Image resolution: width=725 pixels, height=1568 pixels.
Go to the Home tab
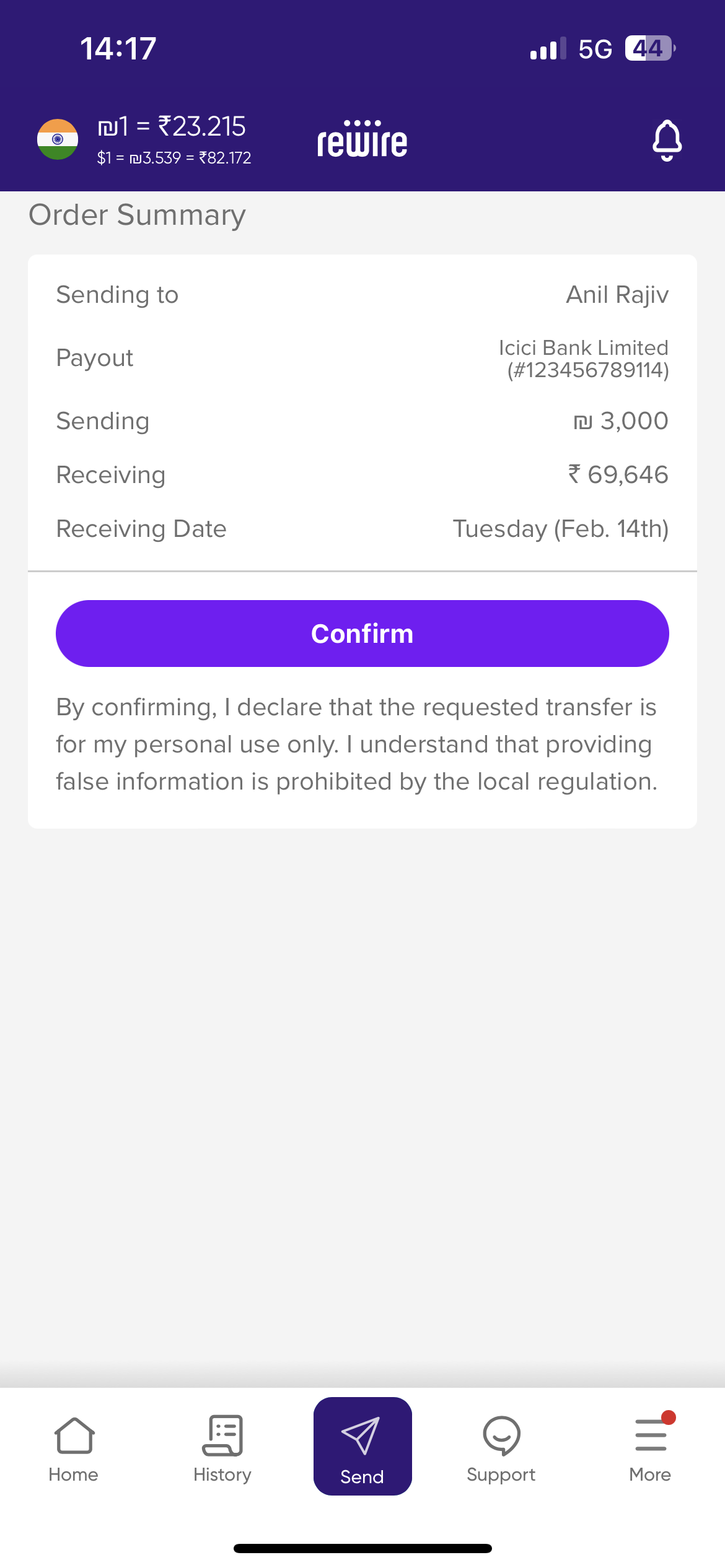[x=74, y=1448]
